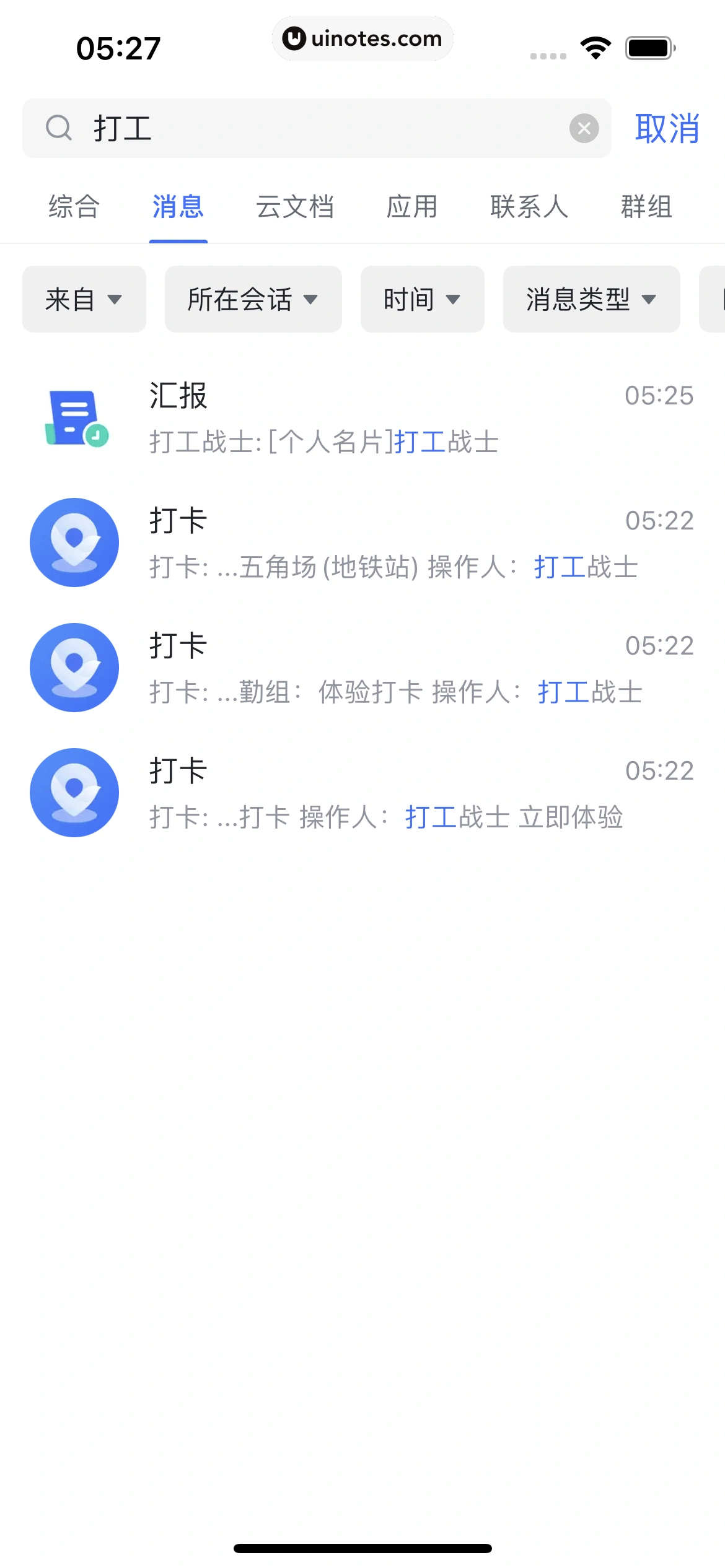Tap the 打卡 location icon next to 05:22 result
The height and width of the screenshot is (1568, 725).
tap(74, 542)
